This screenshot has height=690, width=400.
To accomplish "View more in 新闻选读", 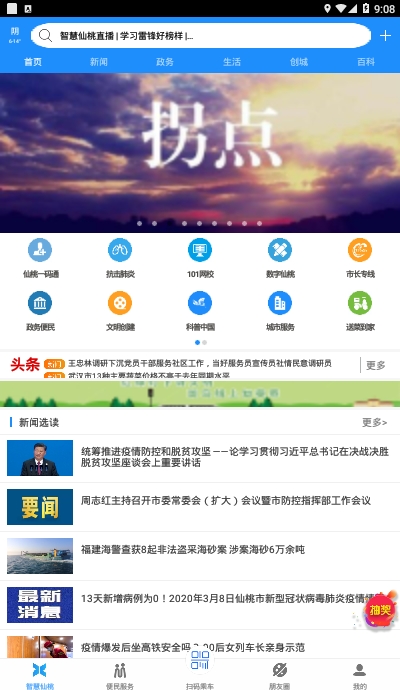I will point(374,422).
